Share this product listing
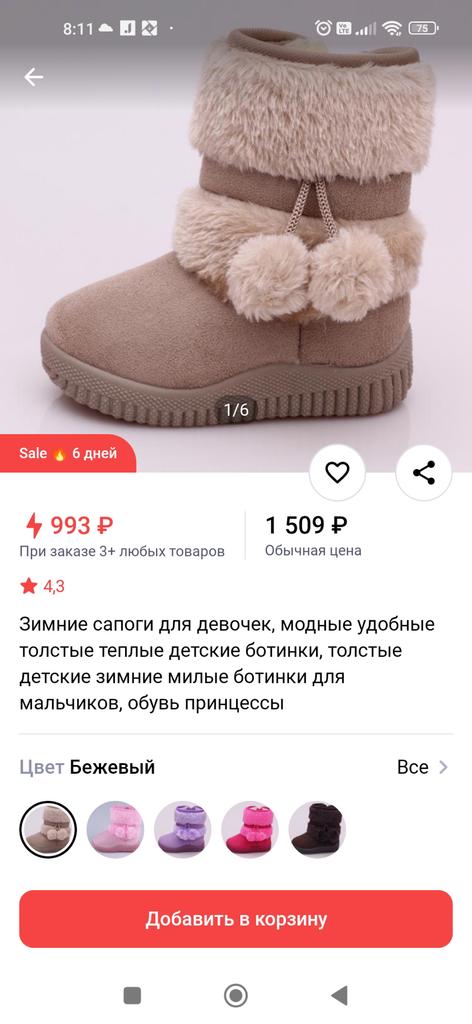472x1024 pixels. pos(424,472)
